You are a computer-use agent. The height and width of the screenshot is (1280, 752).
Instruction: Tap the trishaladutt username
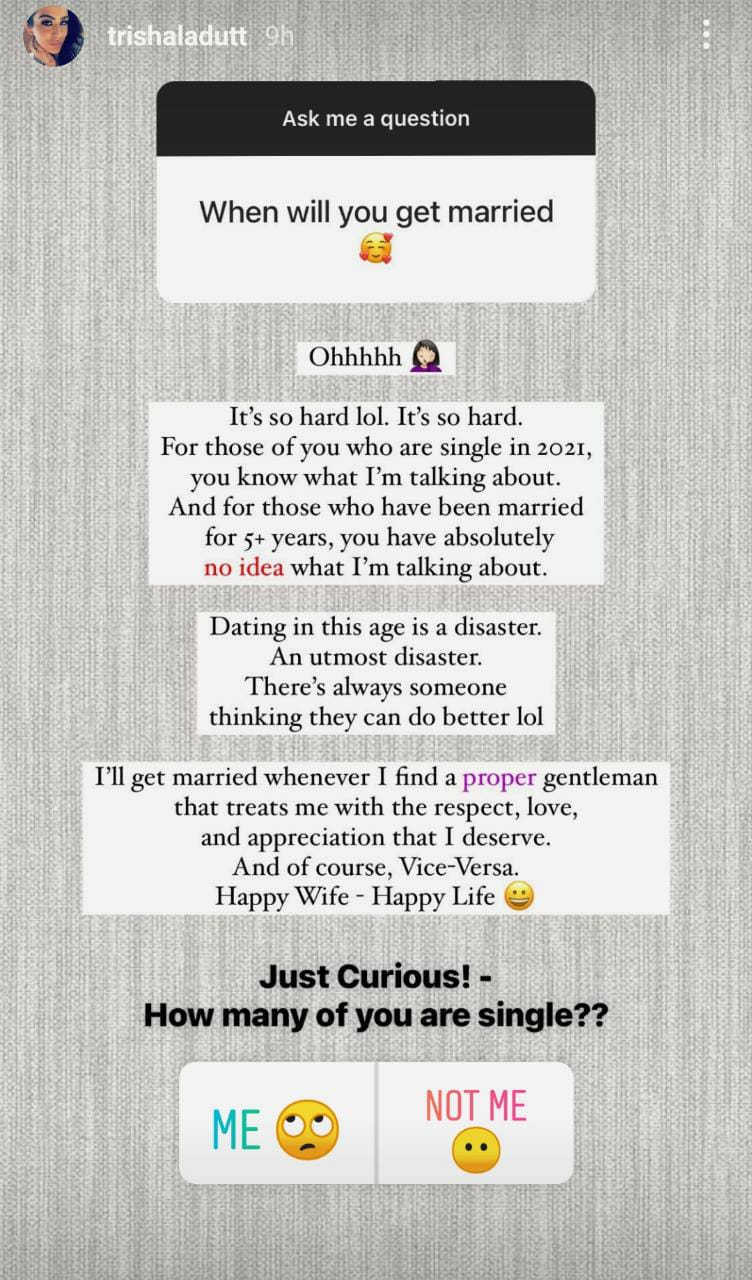179,37
